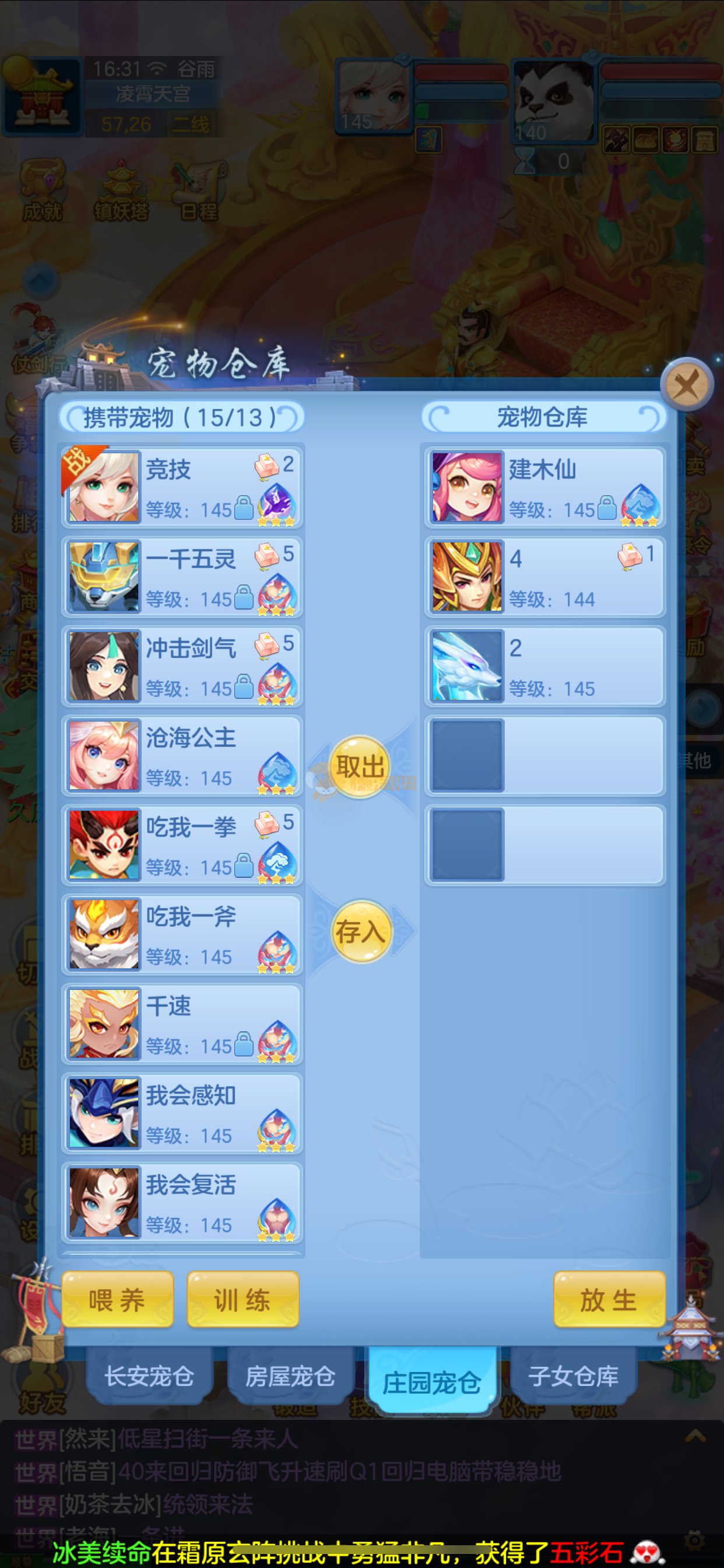Open the 子女仓库 tab

pos(572,1375)
